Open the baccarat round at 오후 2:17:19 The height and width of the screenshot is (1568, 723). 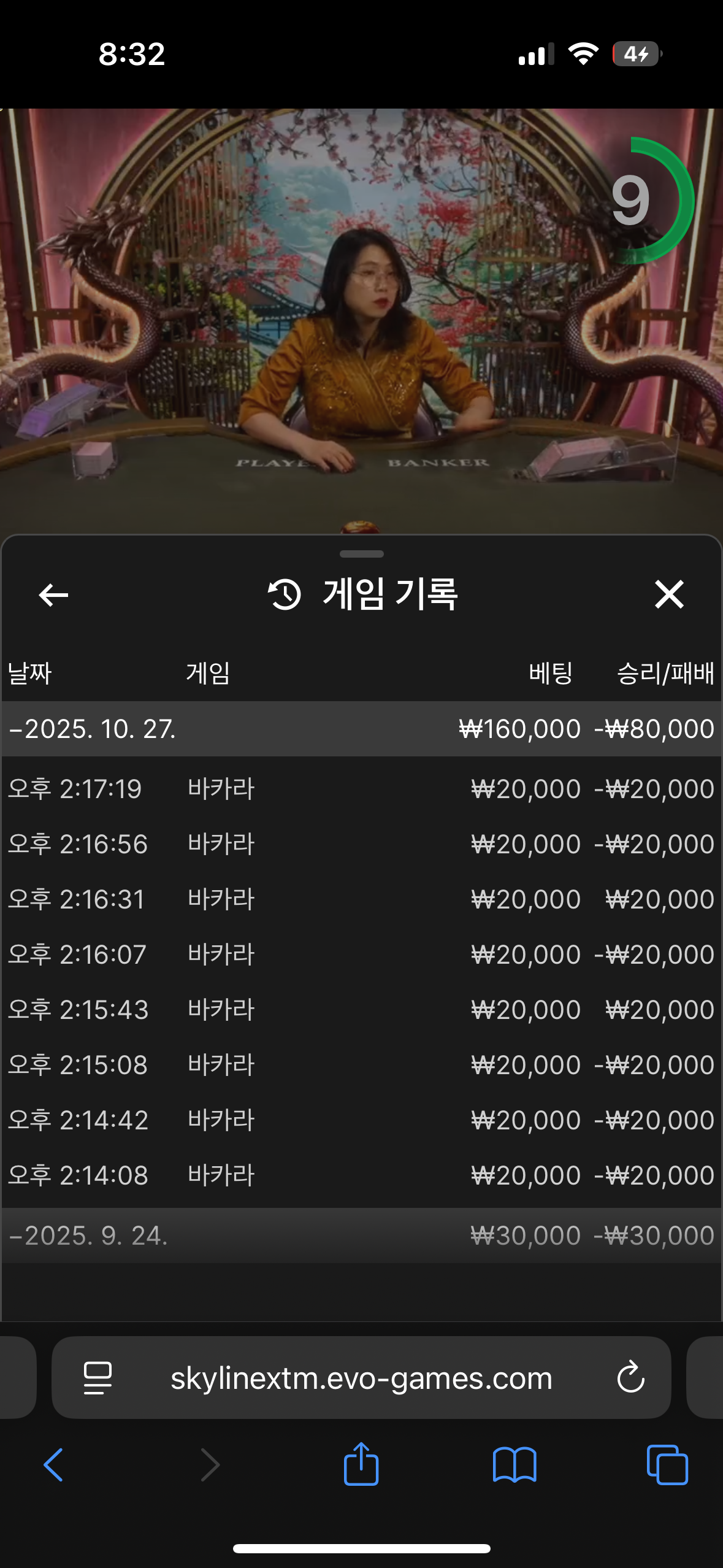361,788
